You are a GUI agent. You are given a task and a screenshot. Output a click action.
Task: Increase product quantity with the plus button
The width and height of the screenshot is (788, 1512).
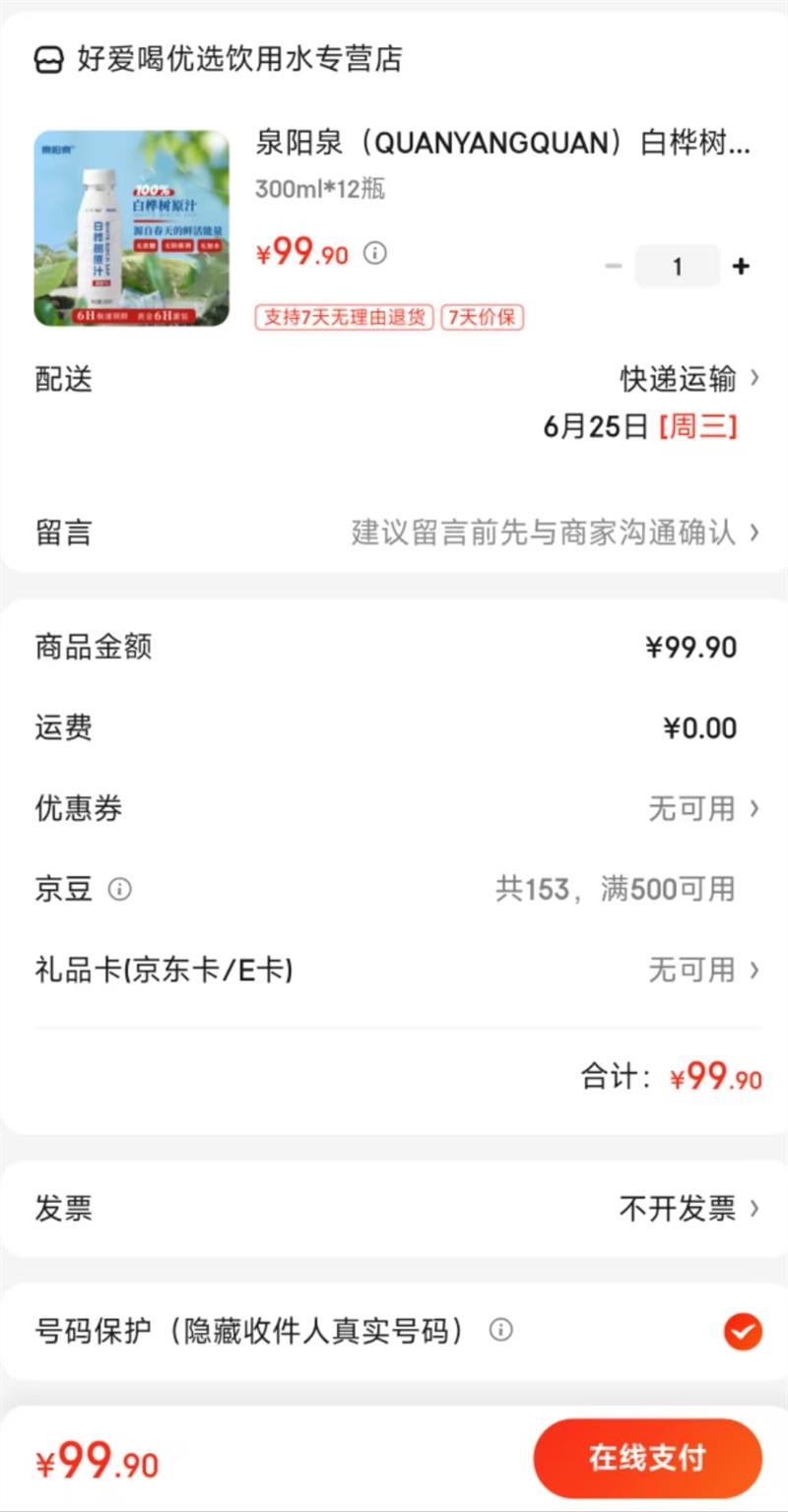click(741, 266)
